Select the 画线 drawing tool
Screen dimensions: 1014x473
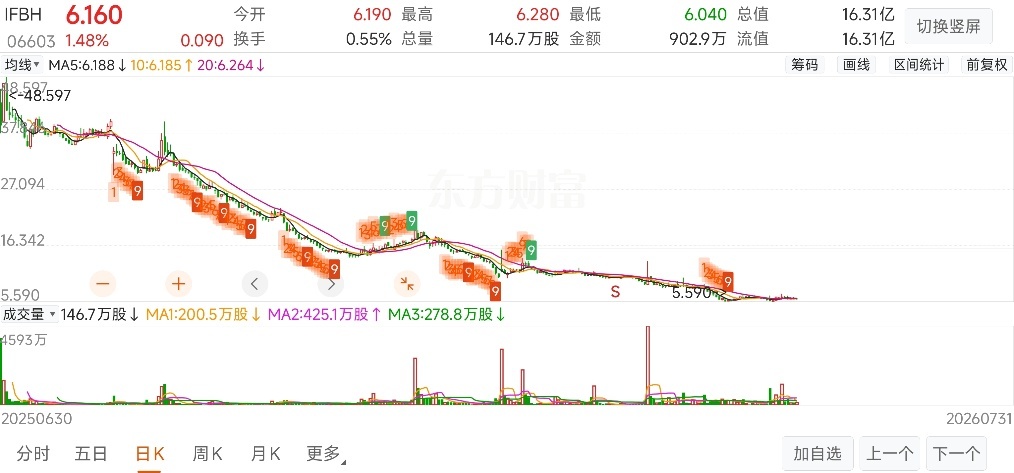tap(856, 65)
